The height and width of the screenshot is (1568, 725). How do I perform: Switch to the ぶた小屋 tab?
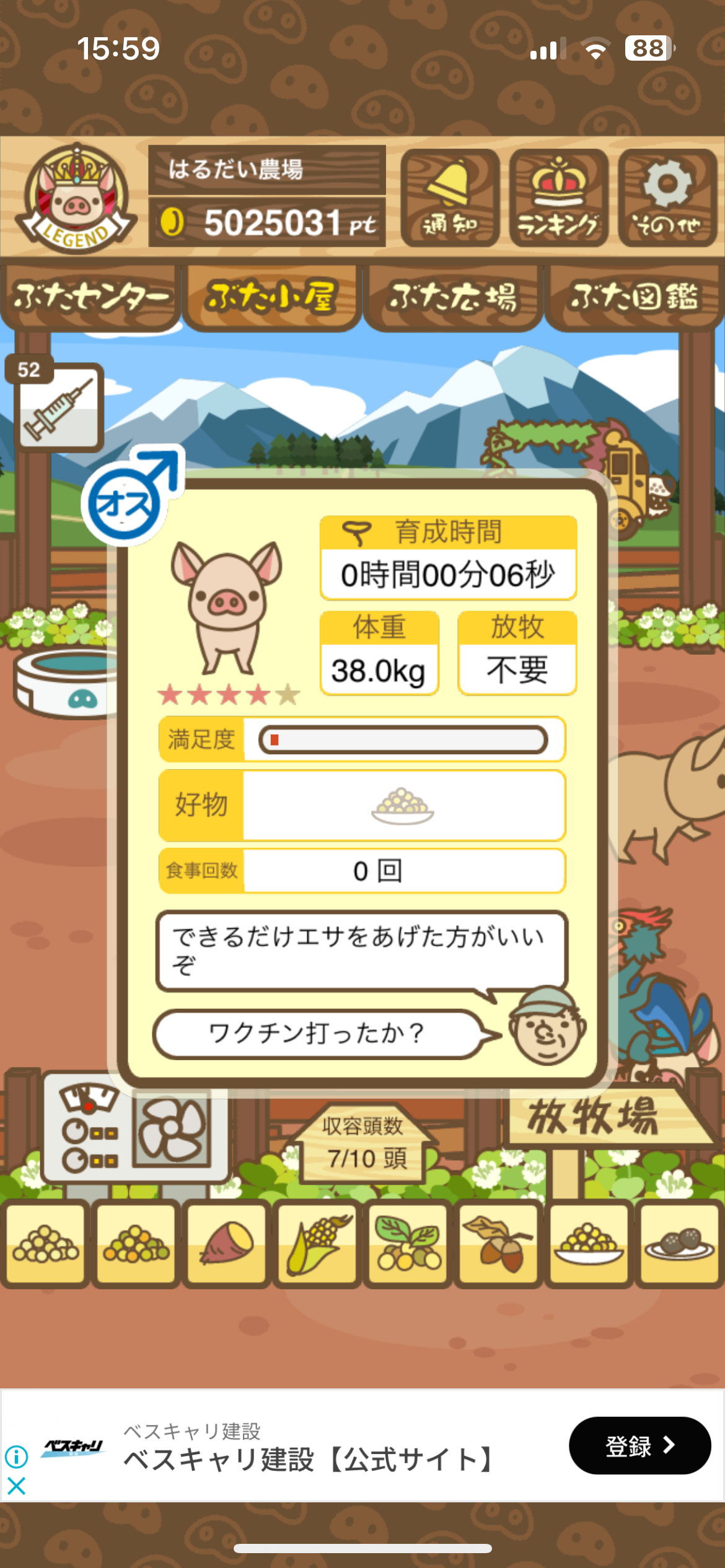tap(271, 298)
